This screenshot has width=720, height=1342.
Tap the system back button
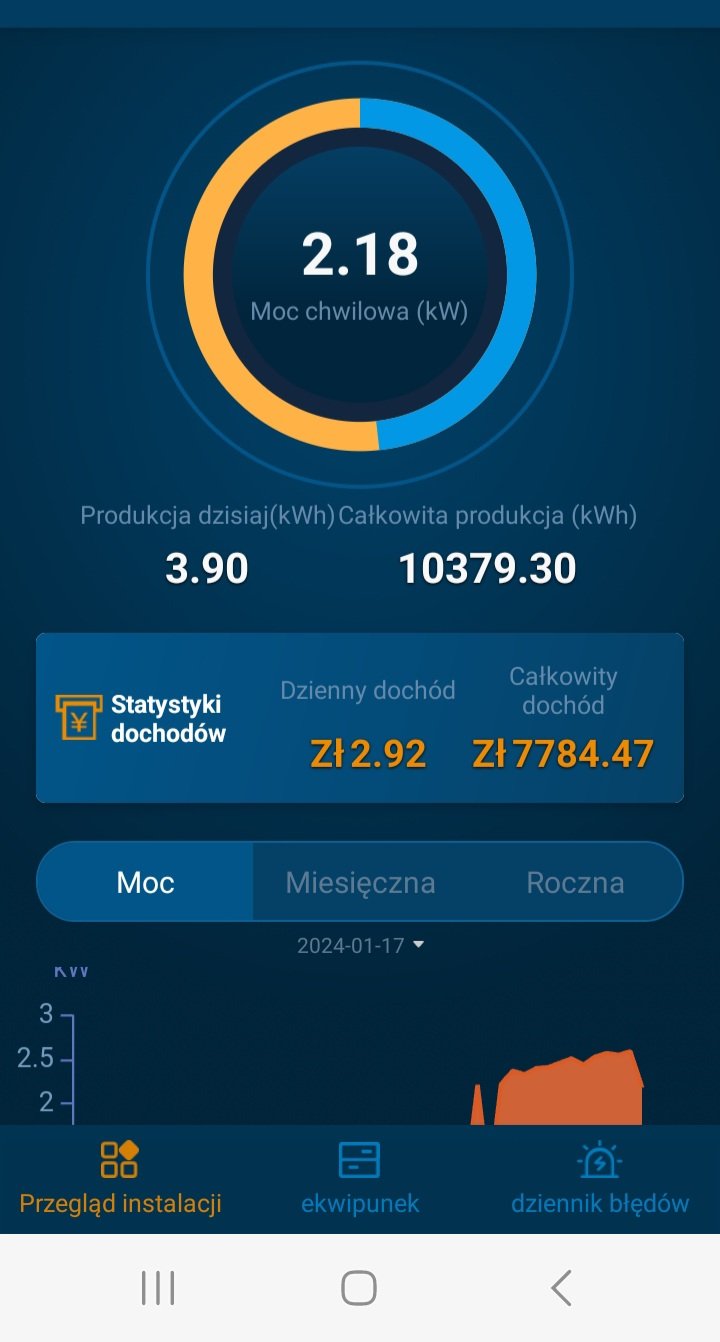pos(561,1288)
